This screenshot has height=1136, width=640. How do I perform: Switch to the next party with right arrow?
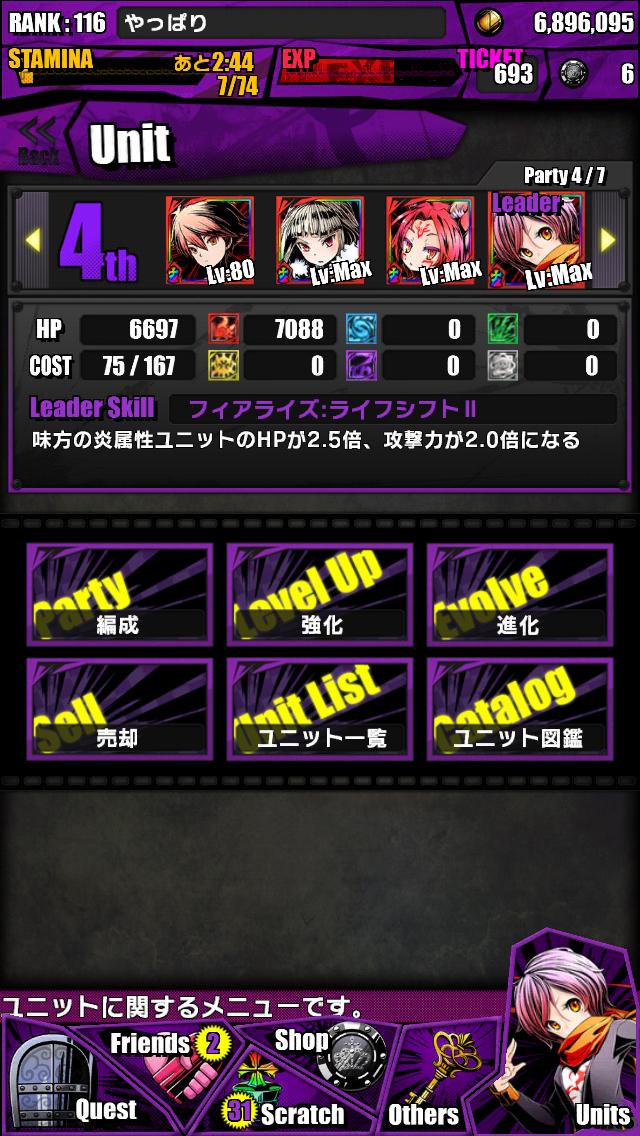pyautogui.click(x=607, y=240)
